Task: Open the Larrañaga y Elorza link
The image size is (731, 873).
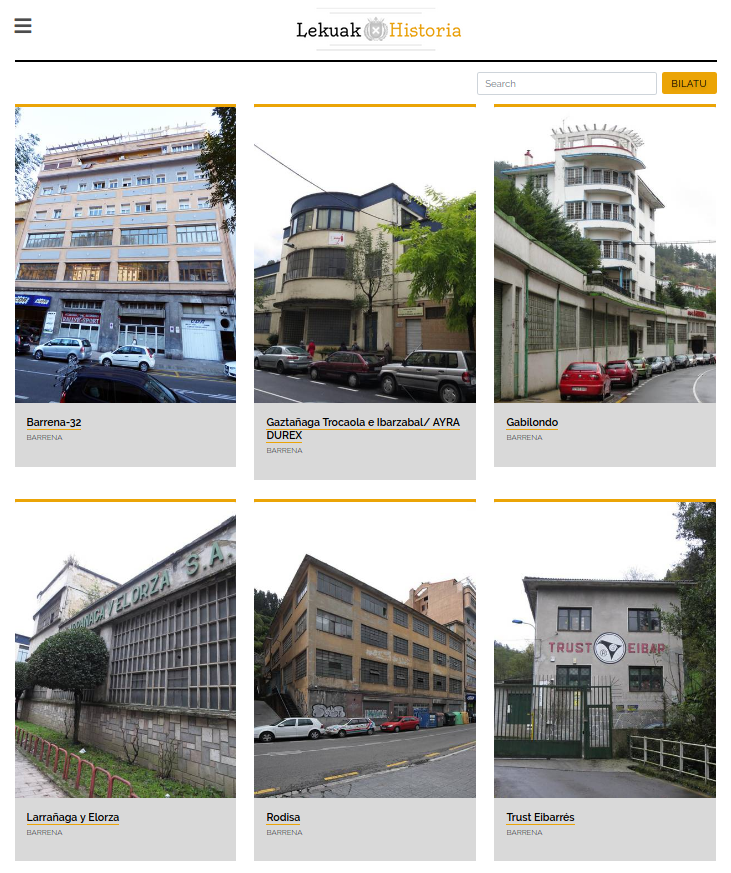Action: 72,817
